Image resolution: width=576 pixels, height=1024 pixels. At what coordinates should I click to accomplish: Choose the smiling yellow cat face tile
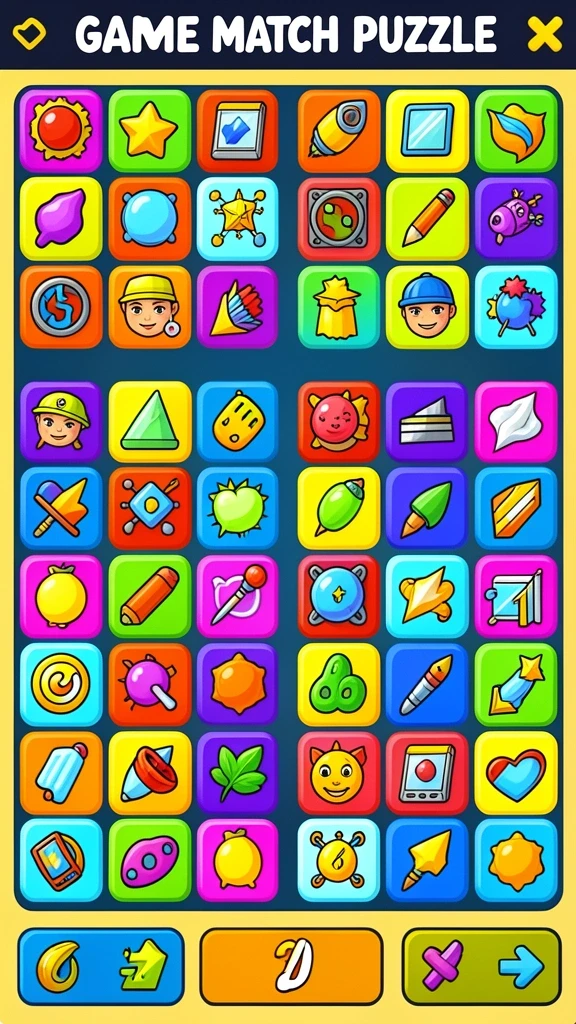click(339, 773)
